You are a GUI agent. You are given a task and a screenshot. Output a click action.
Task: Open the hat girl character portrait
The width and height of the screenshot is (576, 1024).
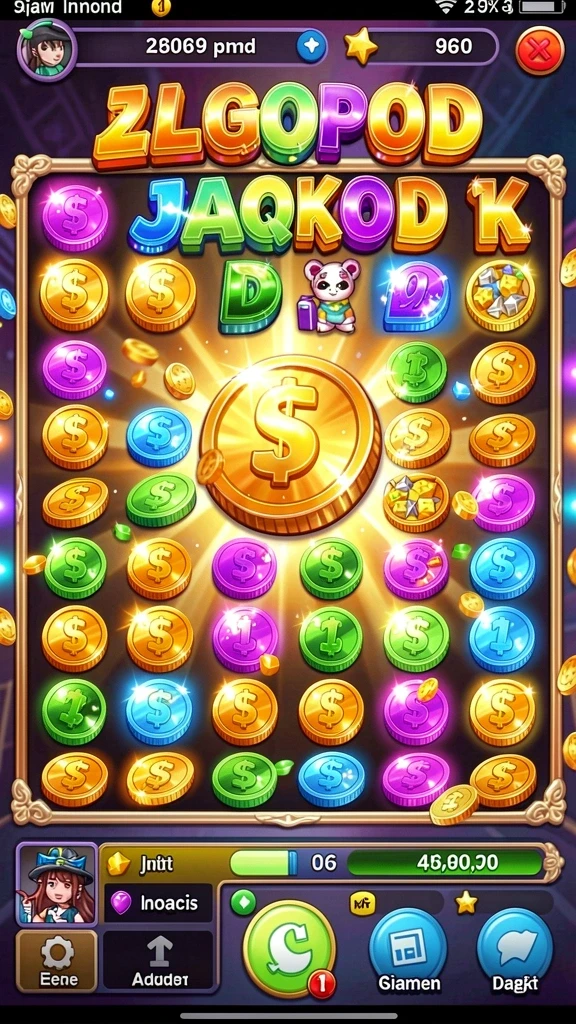[56, 884]
